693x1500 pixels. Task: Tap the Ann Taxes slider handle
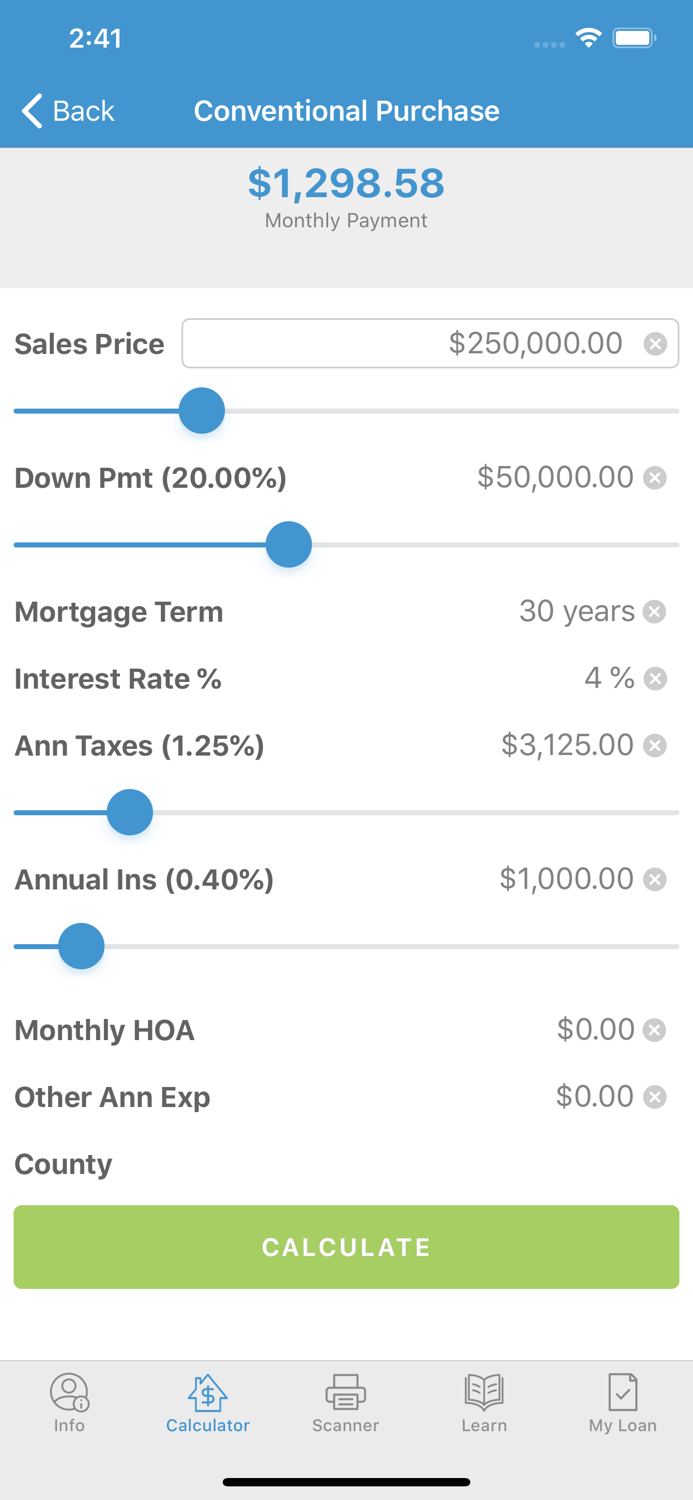pyautogui.click(x=130, y=813)
